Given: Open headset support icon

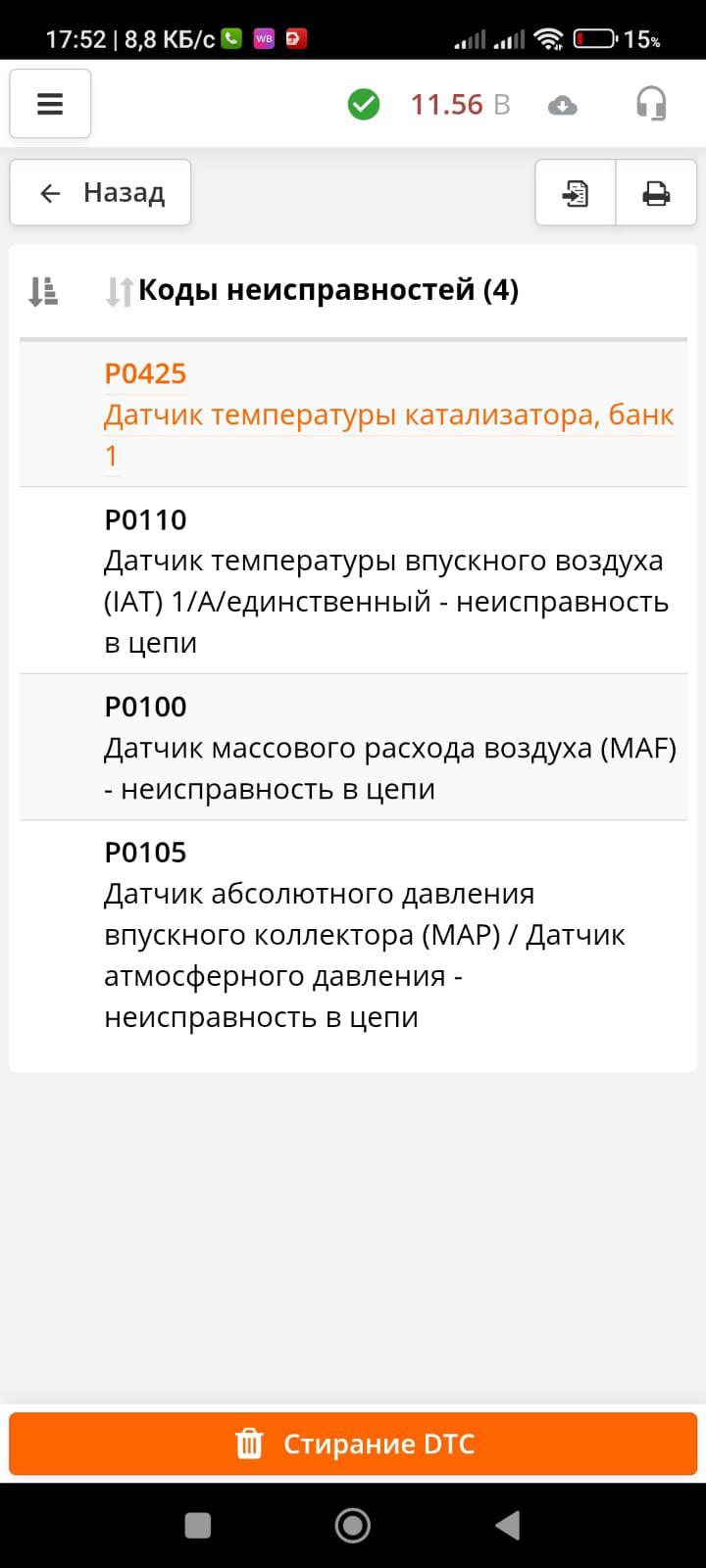Looking at the screenshot, I should (651, 104).
